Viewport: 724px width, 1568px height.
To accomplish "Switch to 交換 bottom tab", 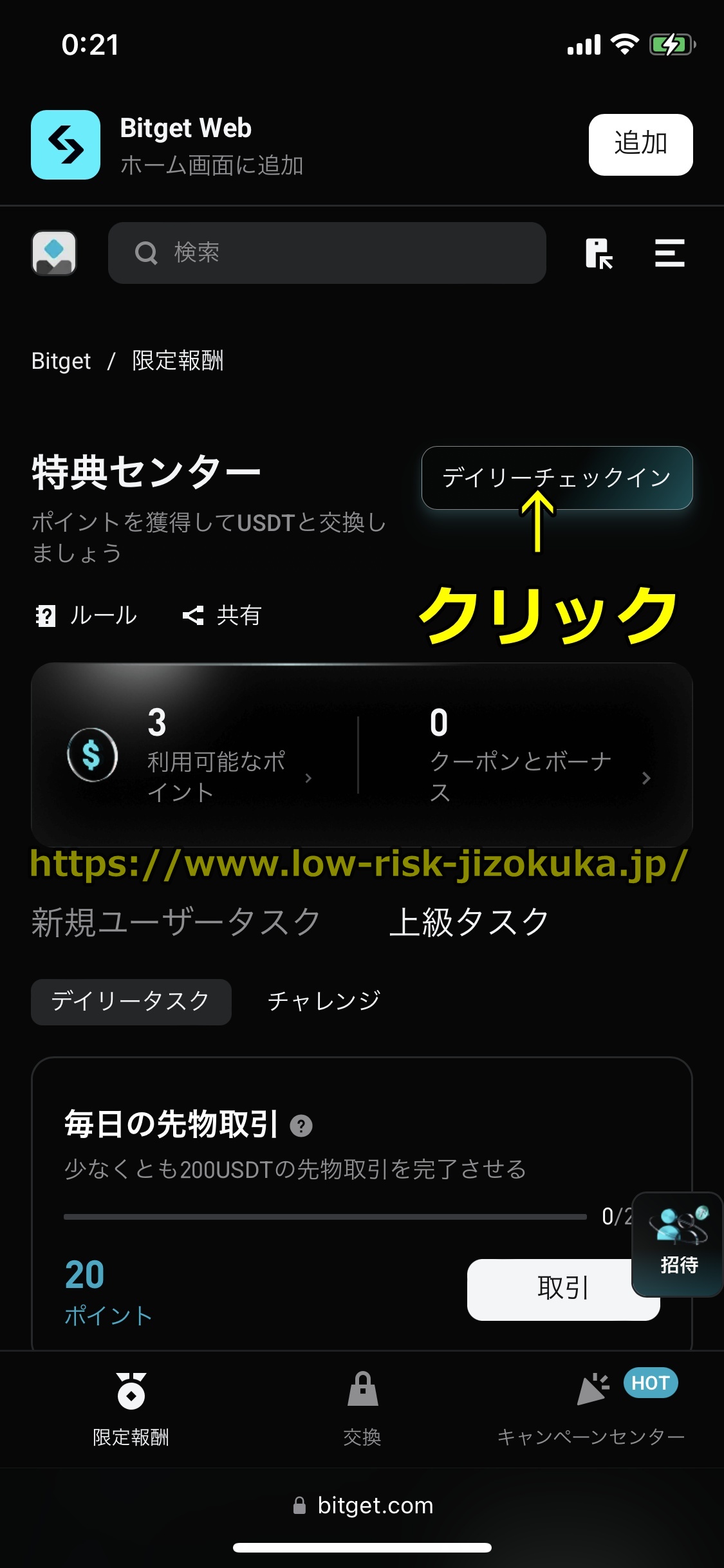I will (x=362, y=1410).
